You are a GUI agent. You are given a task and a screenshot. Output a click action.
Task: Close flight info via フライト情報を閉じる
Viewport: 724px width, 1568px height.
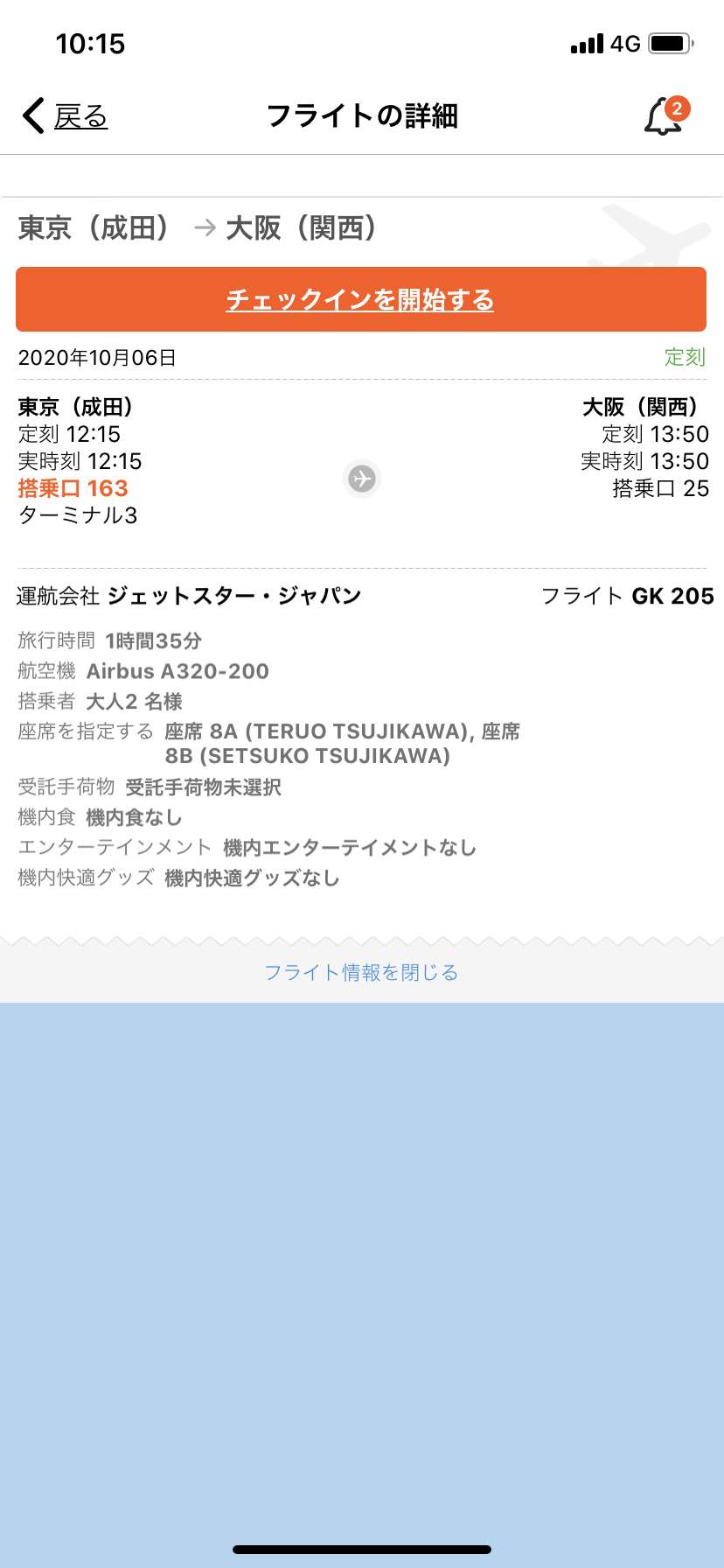tap(361, 972)
